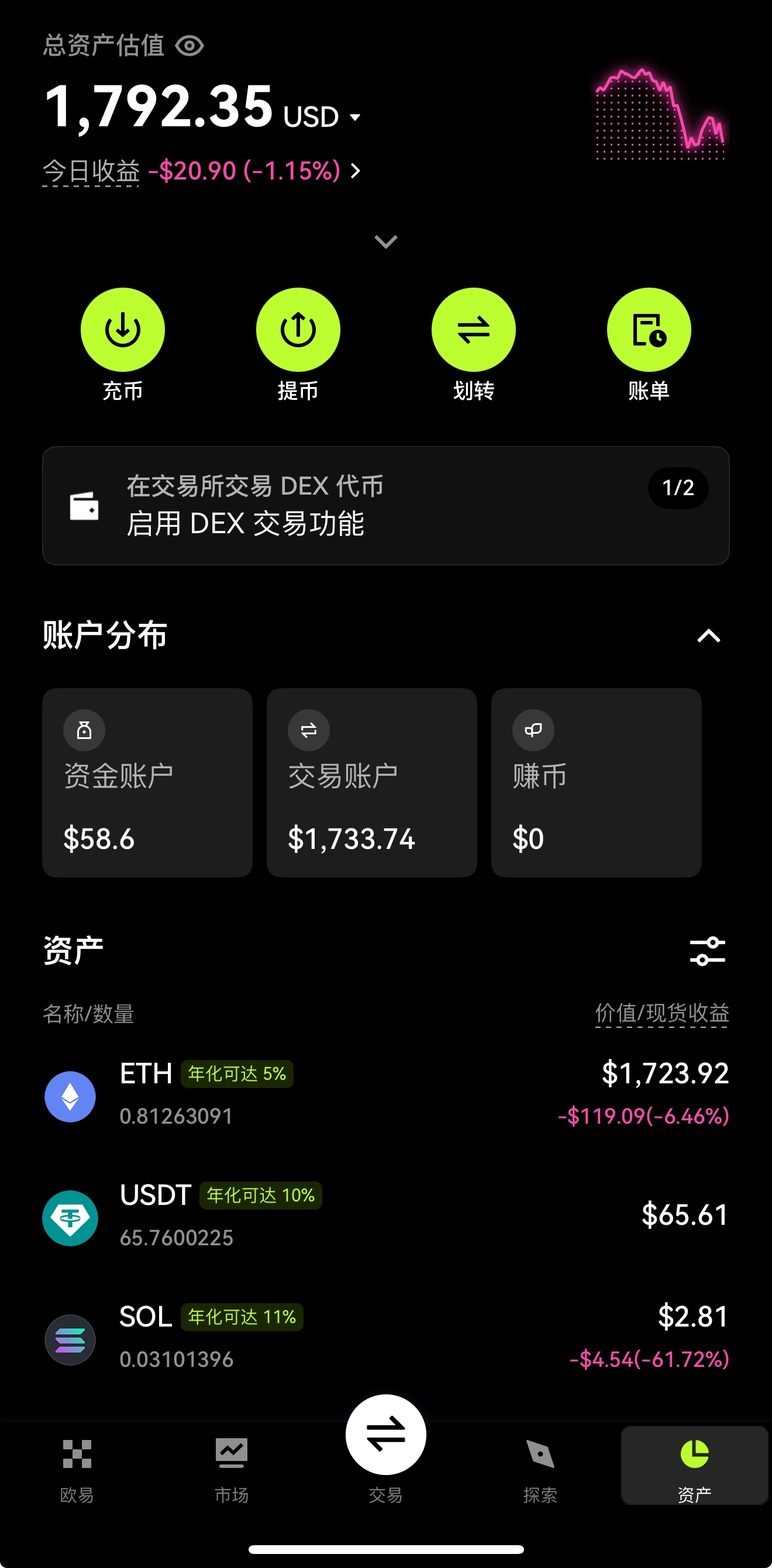Switch to the 探索 tab

[540, 1468]
